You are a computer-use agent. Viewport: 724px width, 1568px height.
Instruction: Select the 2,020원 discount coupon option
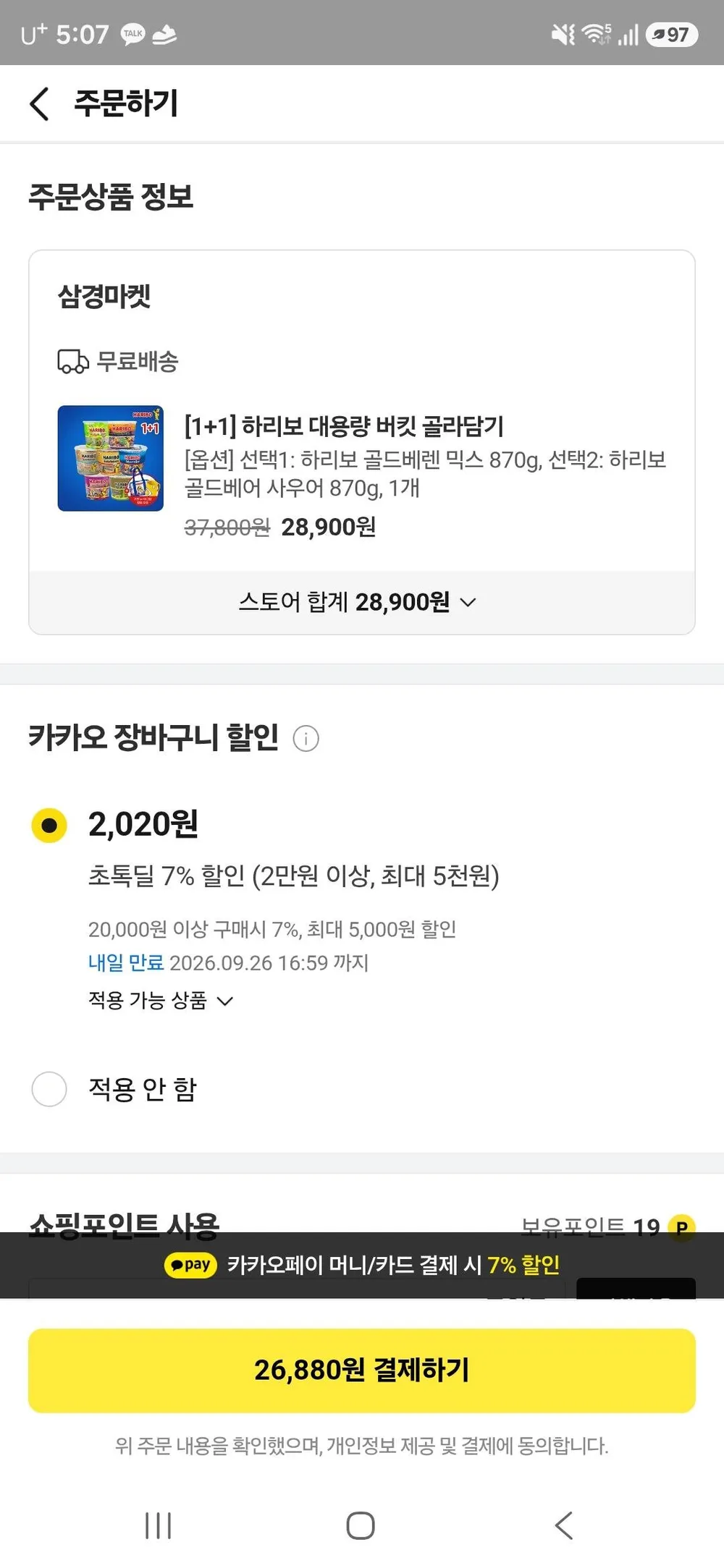click(49, 826)
